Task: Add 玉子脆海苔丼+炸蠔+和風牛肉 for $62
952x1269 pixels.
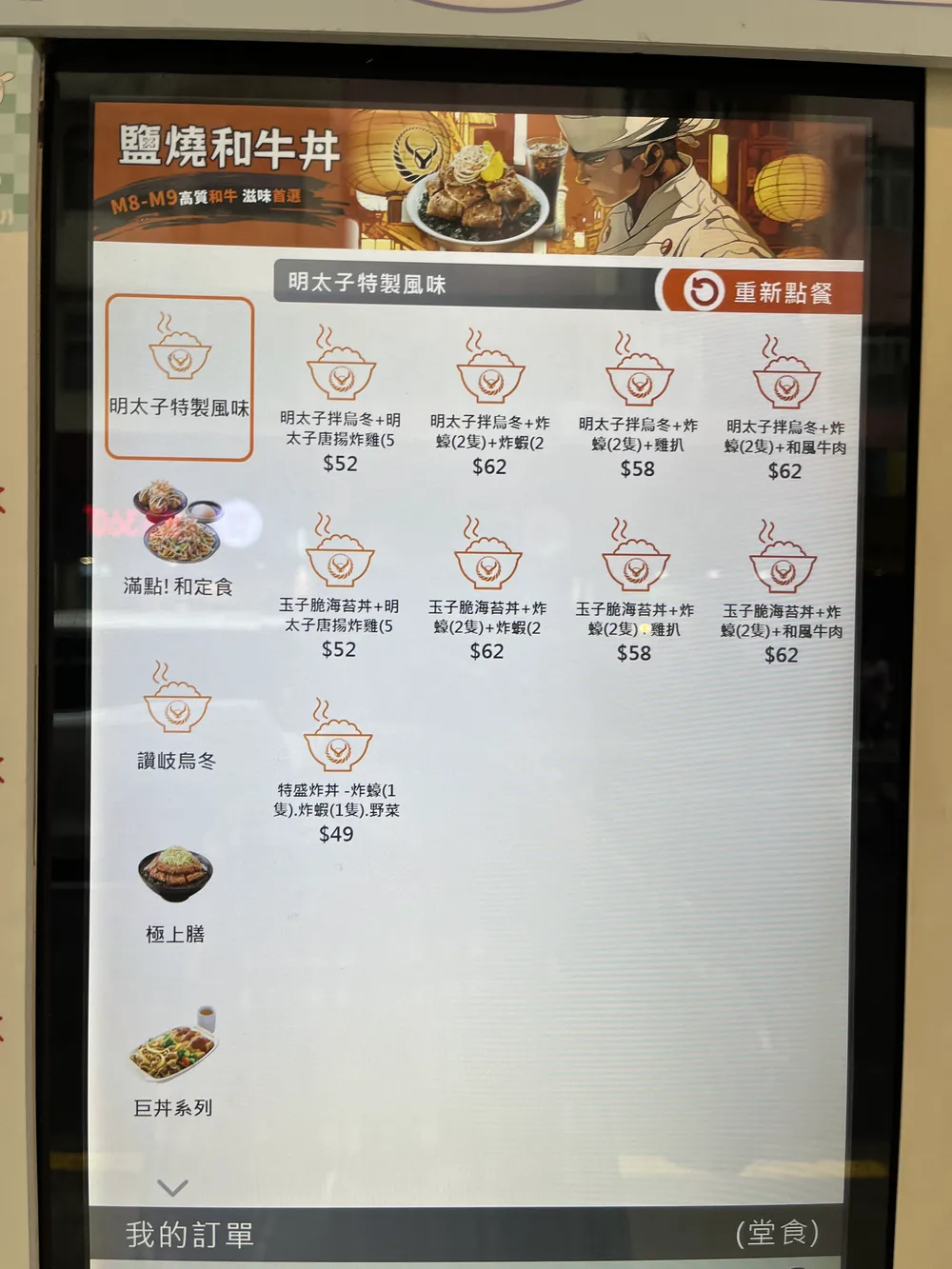Action: pos(782,592)
